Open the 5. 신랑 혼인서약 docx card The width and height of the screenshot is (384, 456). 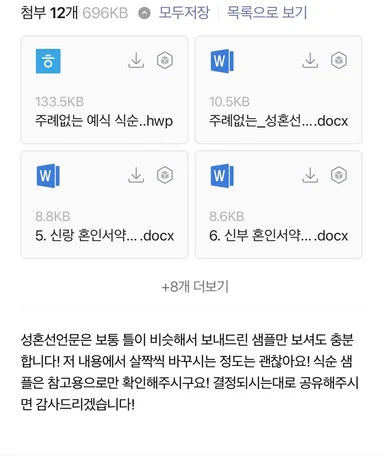point(104,204)
